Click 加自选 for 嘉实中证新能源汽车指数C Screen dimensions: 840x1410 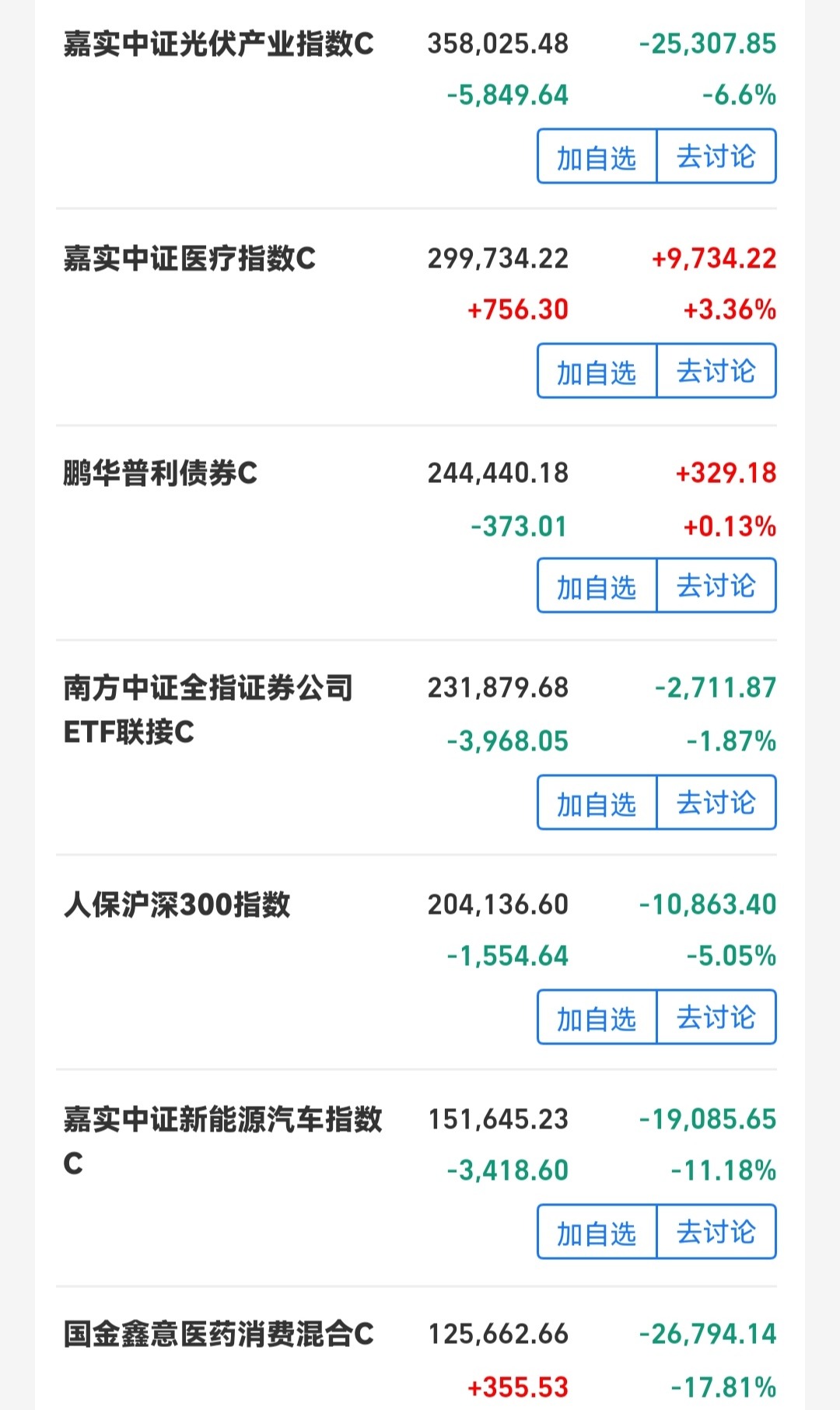point(595,1233)
